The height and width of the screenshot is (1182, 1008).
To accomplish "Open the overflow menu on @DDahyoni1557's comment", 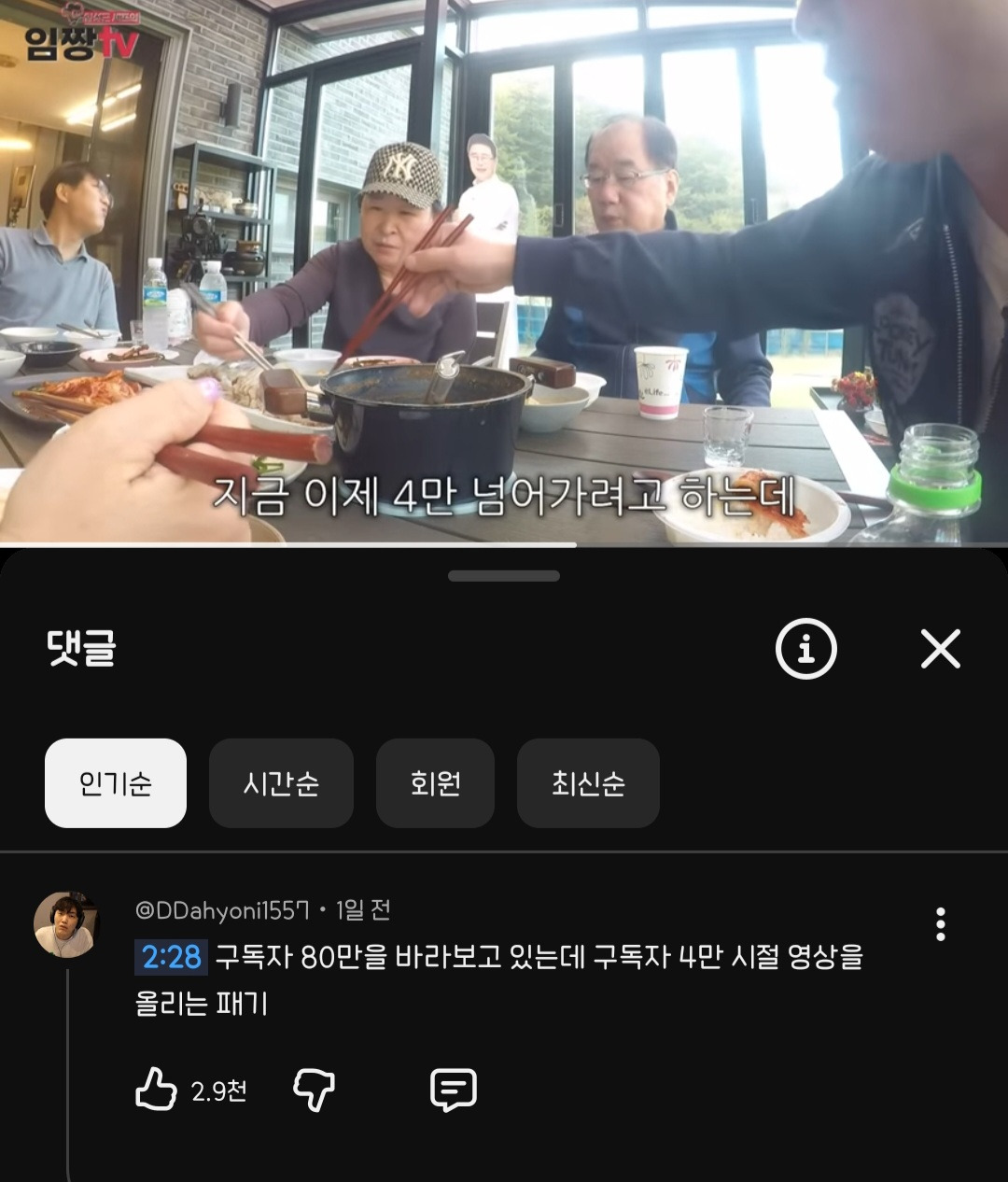I will (x=940, y=924).
